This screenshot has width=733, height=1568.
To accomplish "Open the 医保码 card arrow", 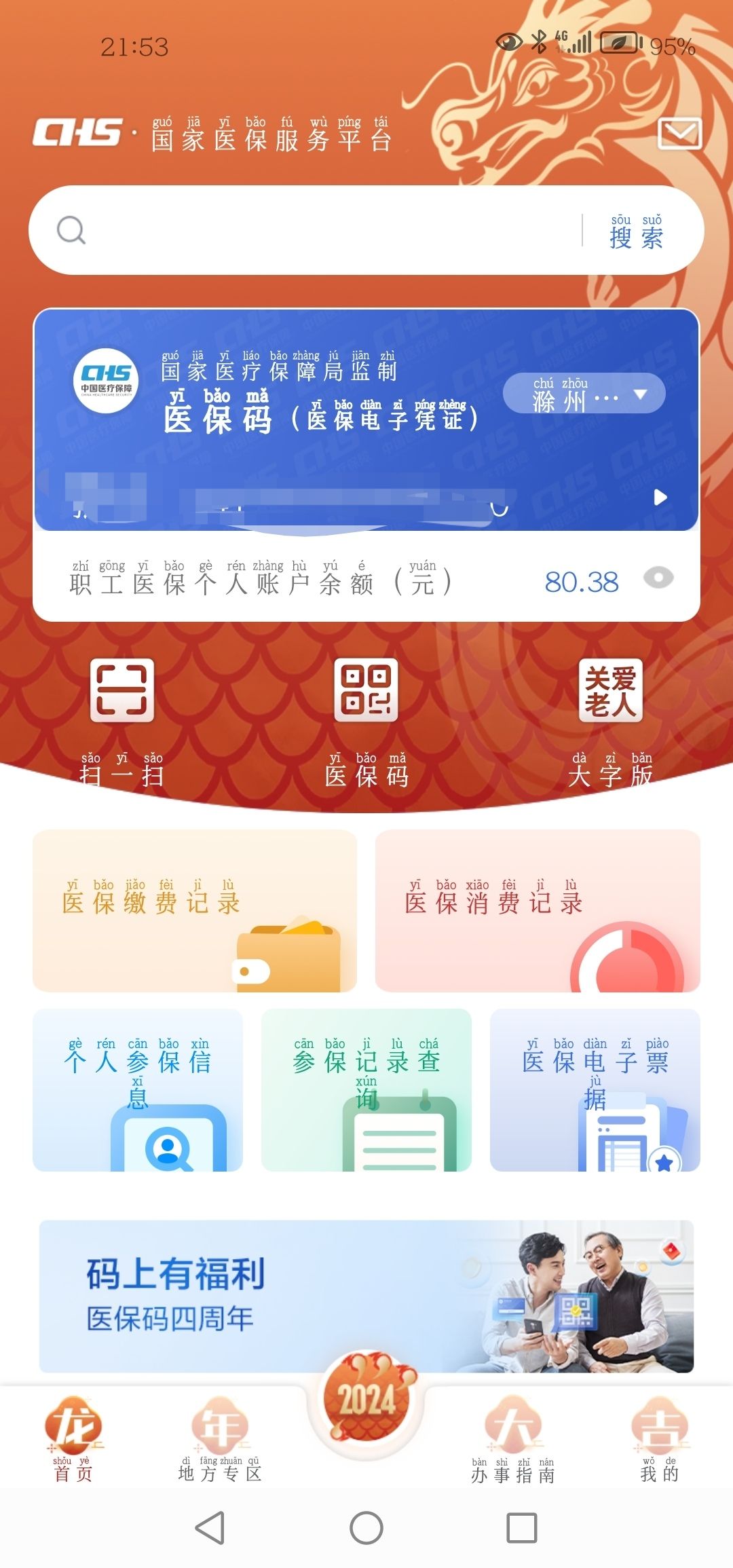I will pos(660,498).
